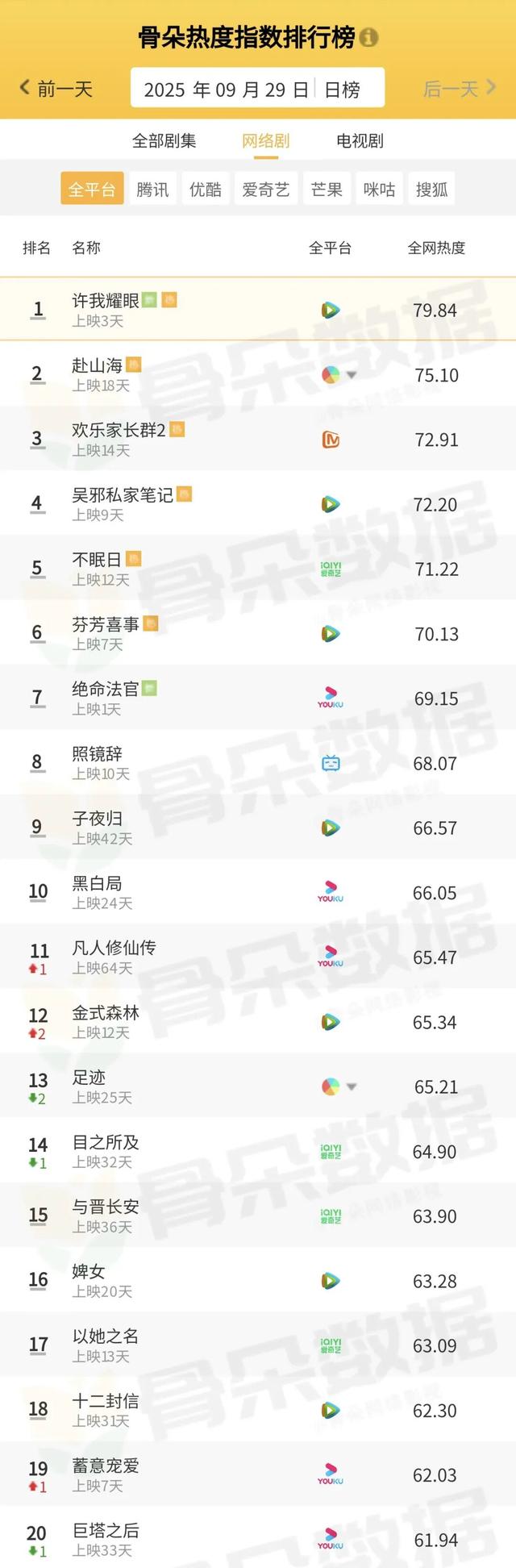
Task: Select the 网络剧 tab
Action: point(265,141)
